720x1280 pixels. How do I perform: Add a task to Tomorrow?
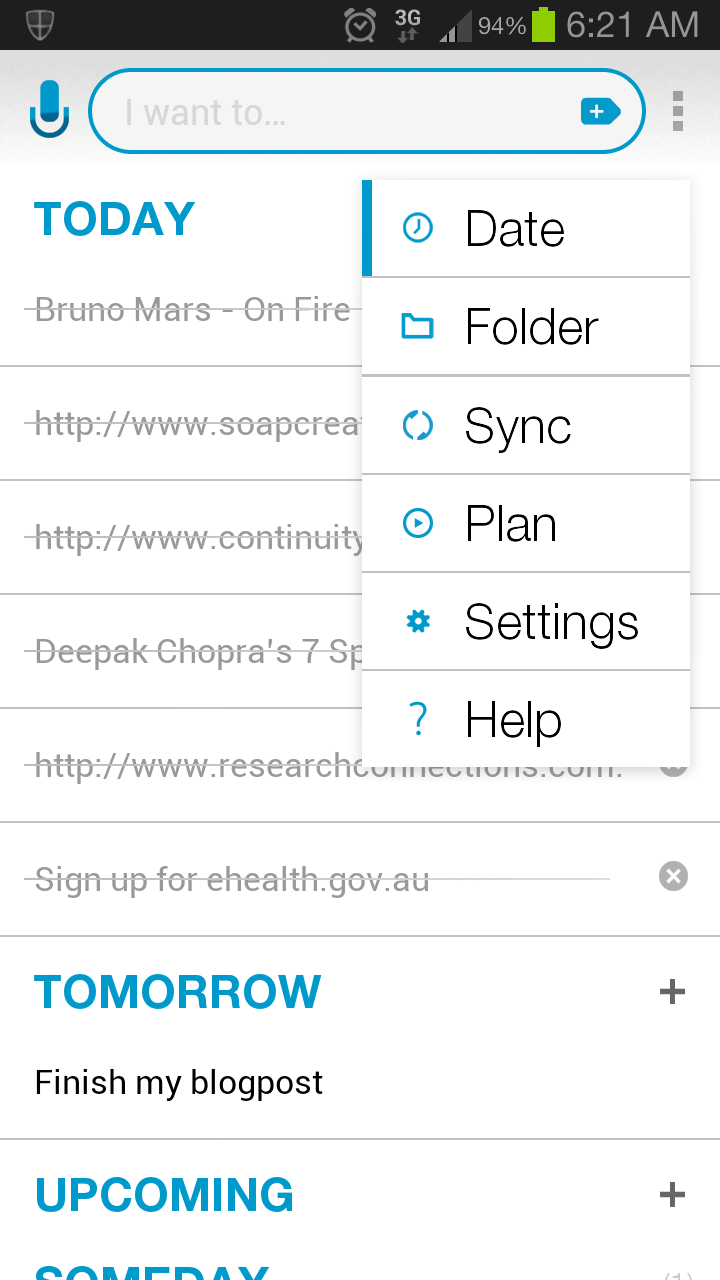coord(672,991)
